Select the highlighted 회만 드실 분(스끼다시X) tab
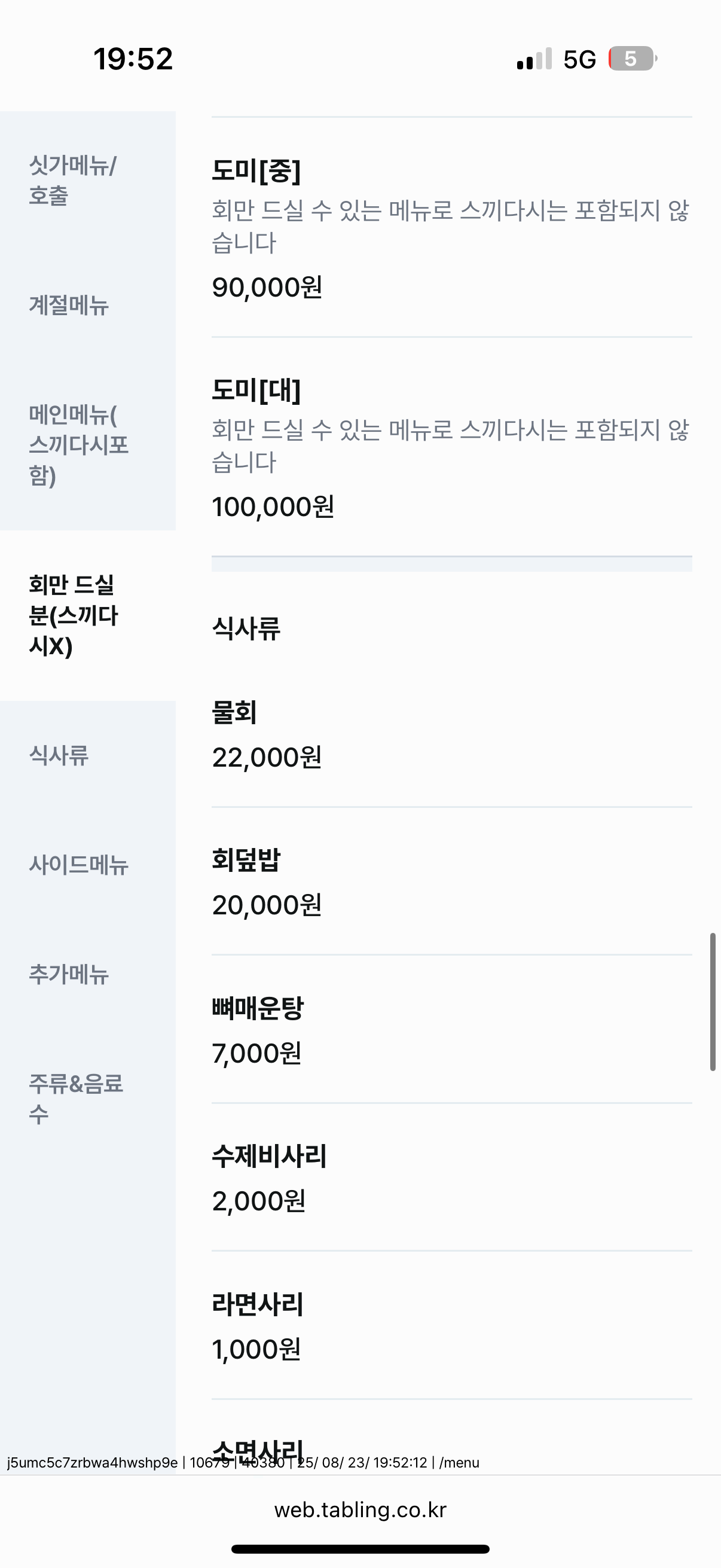 [73, 617]
